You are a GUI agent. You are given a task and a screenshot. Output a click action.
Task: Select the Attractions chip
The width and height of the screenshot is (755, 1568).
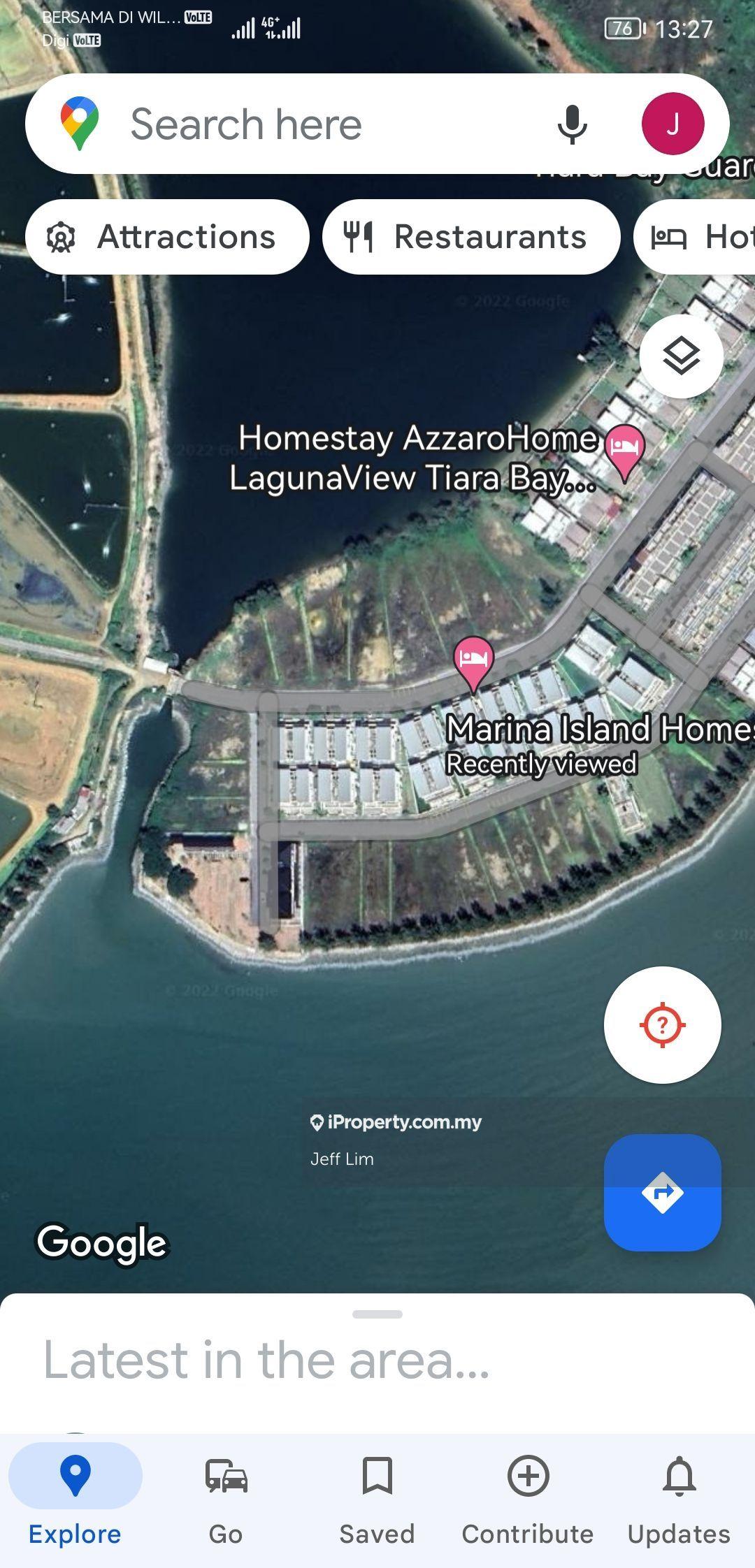pyautogui.click(x=167, y=237)
